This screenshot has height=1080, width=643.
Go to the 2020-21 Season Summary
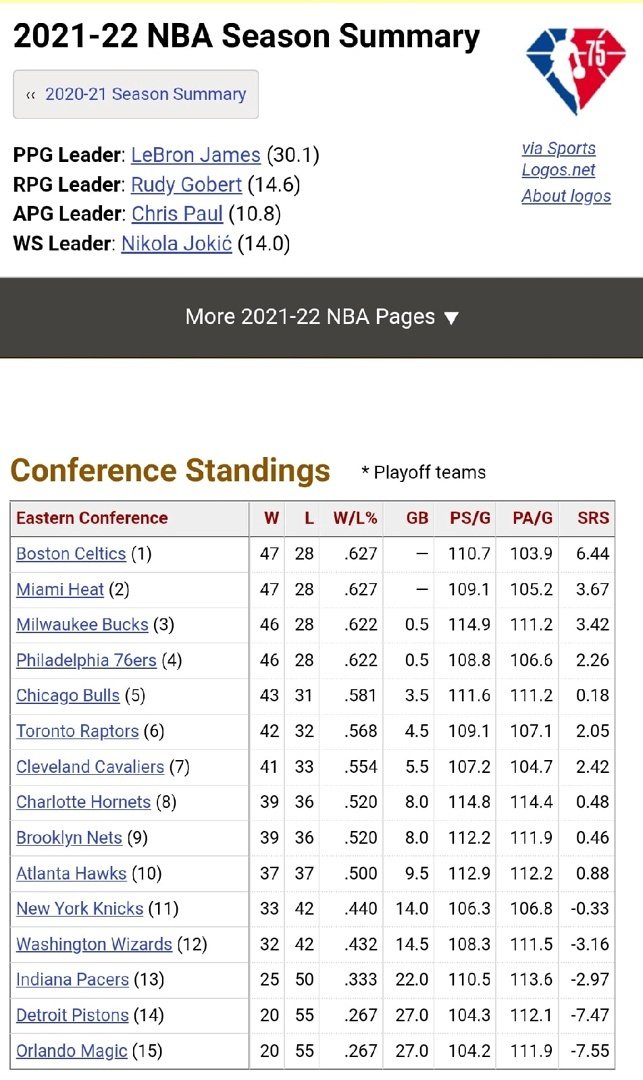point(136,94)
